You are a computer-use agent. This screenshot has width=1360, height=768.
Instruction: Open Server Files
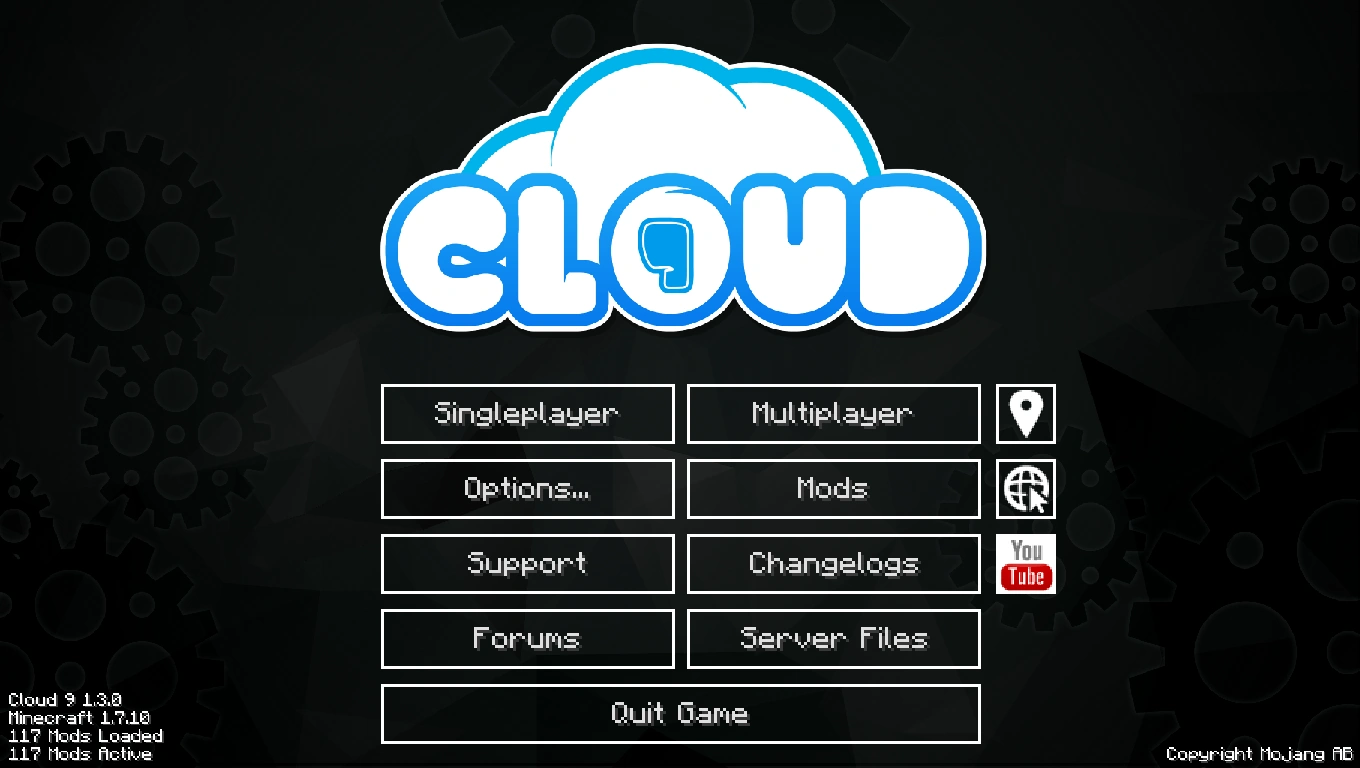833,639
